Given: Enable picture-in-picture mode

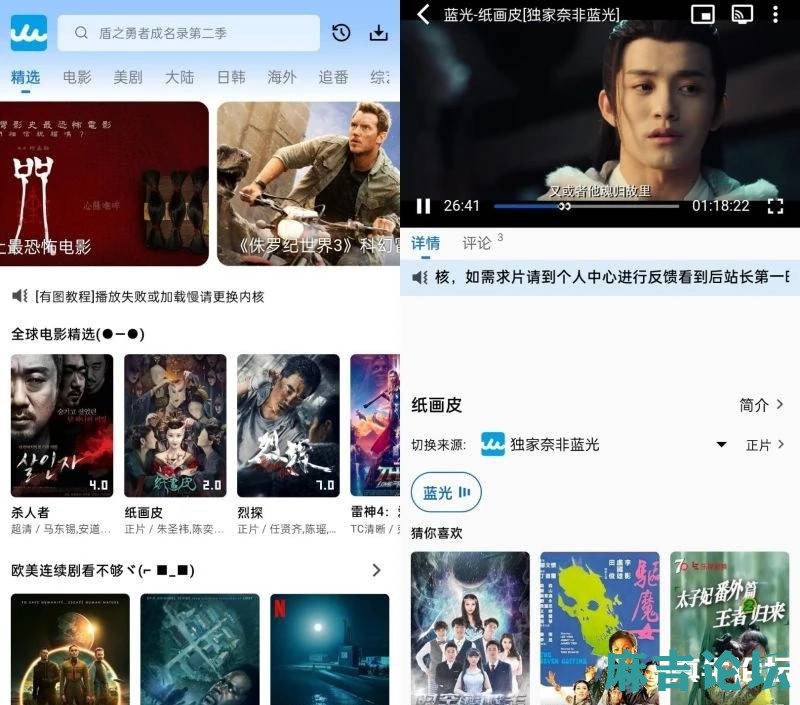Looking at the screenshot, I should coord(704,14).
